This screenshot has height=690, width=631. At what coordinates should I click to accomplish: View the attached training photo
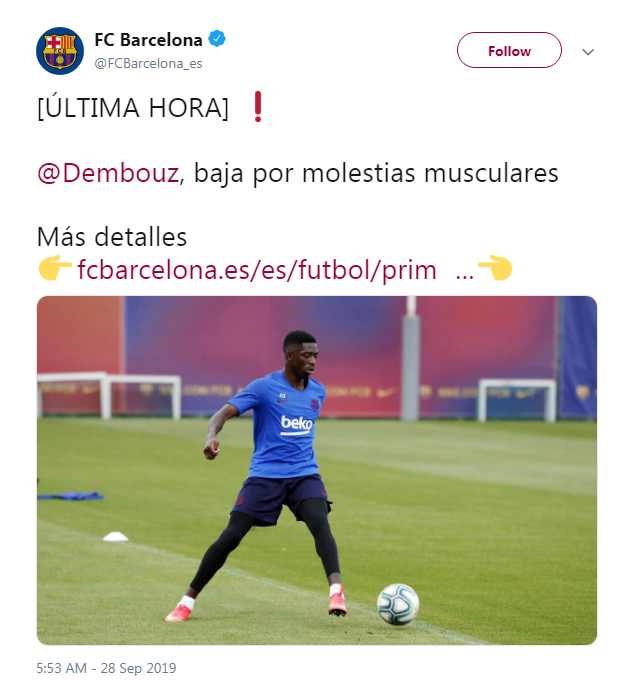pyautogui.click(x=316, y=470)
